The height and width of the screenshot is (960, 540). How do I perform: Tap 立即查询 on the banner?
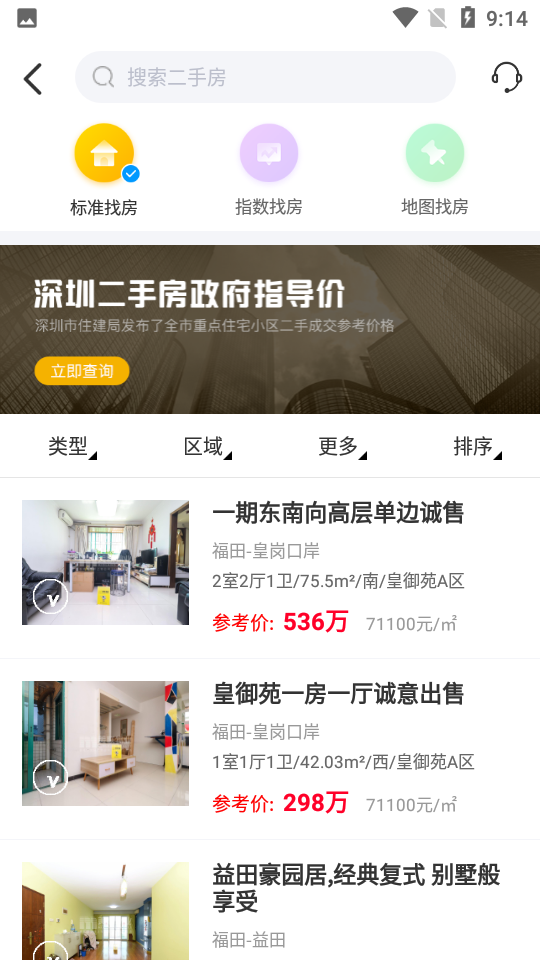click(x=82, y=371)
